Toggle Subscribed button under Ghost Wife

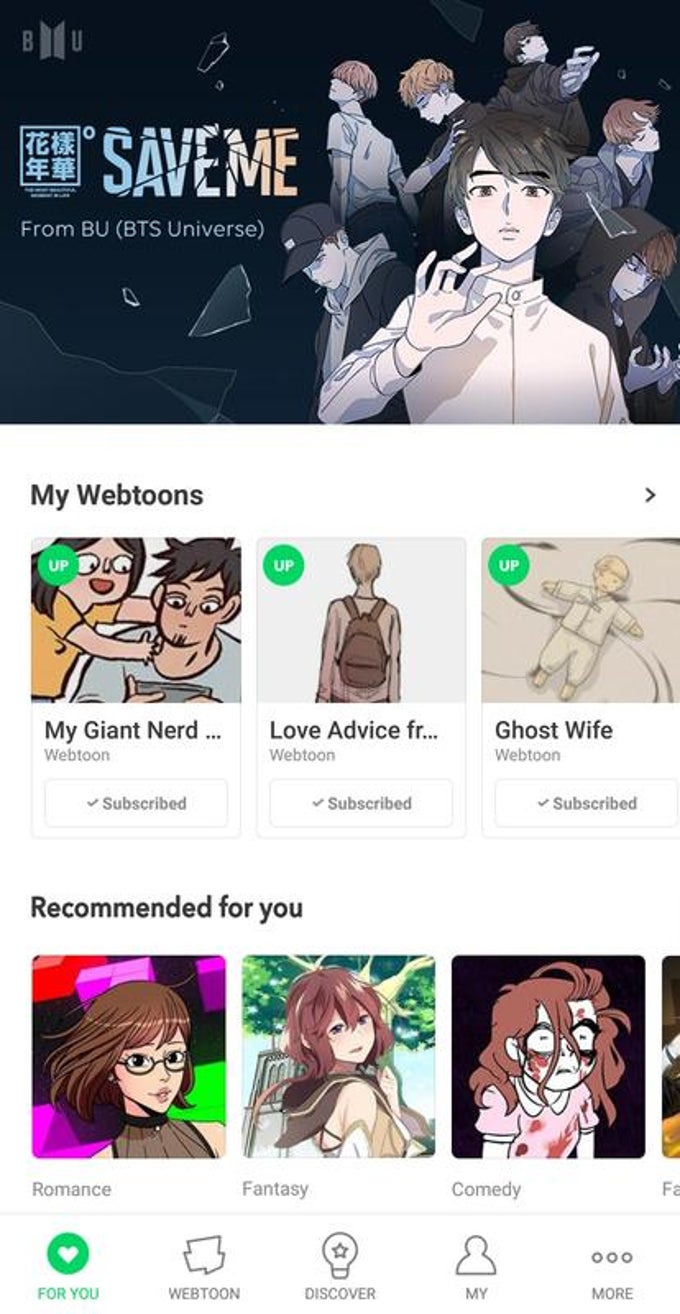[586, 803]
